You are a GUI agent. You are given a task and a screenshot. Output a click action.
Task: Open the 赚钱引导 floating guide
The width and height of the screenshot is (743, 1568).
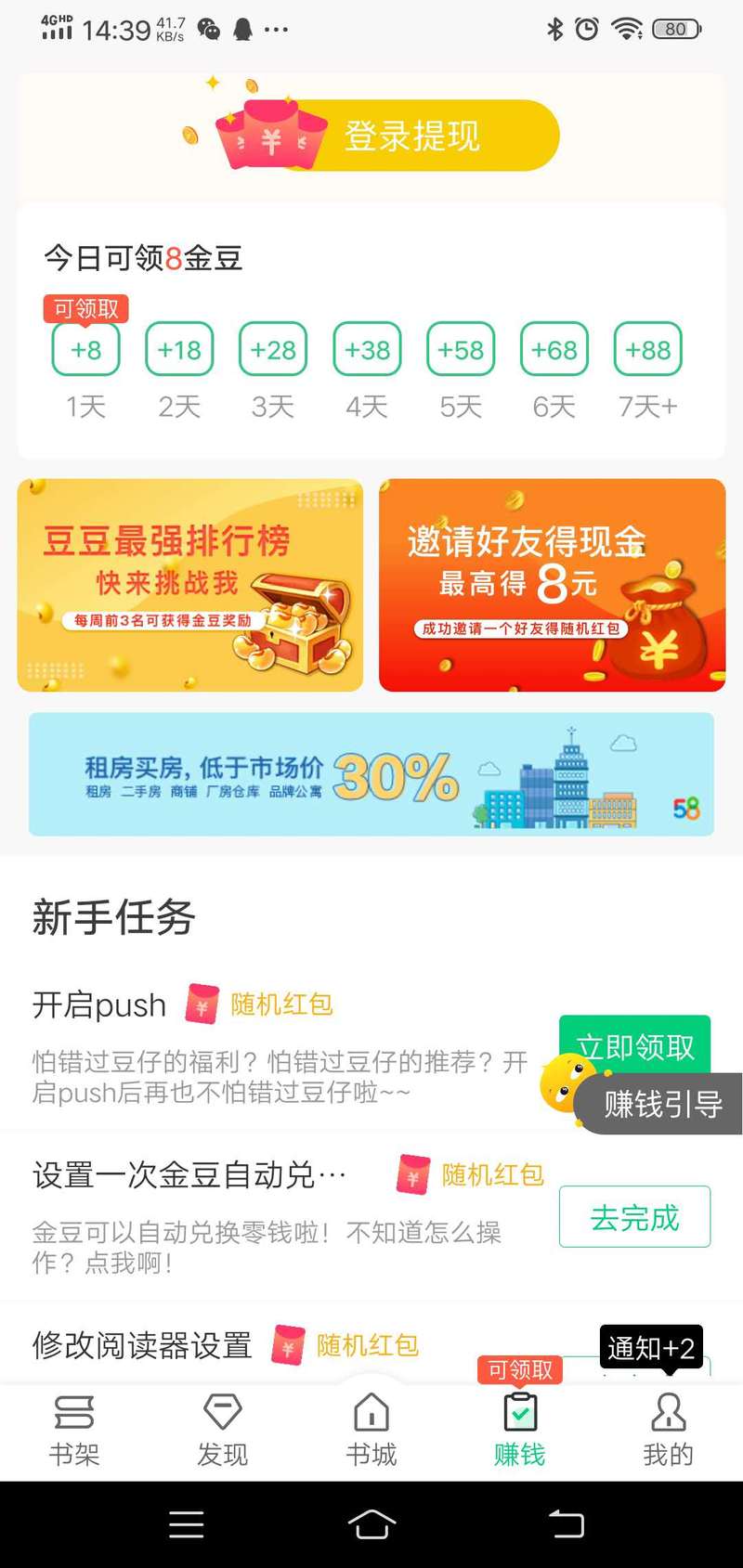coord(659,1104)
